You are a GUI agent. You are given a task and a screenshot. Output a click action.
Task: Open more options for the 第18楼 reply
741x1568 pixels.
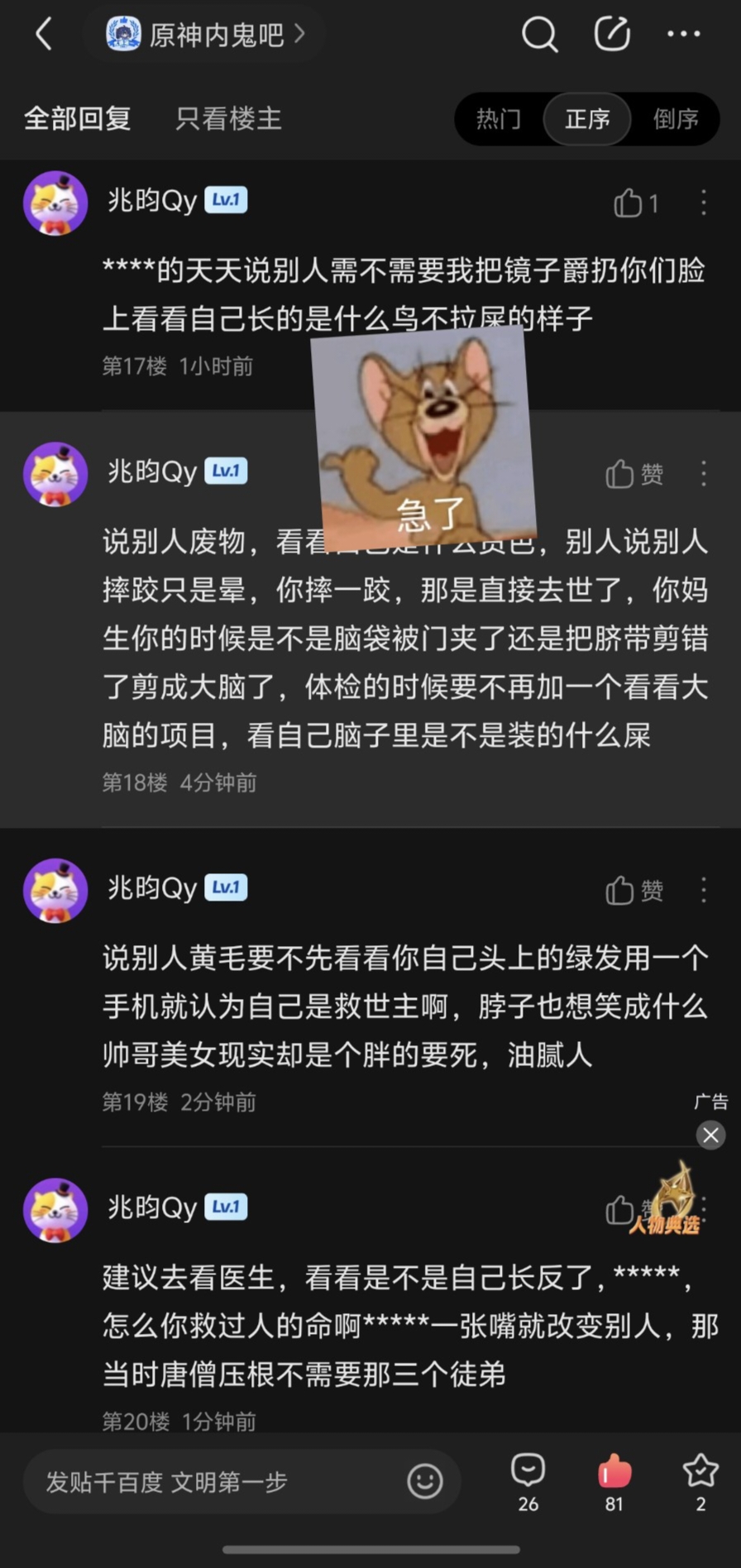[704, 474]
